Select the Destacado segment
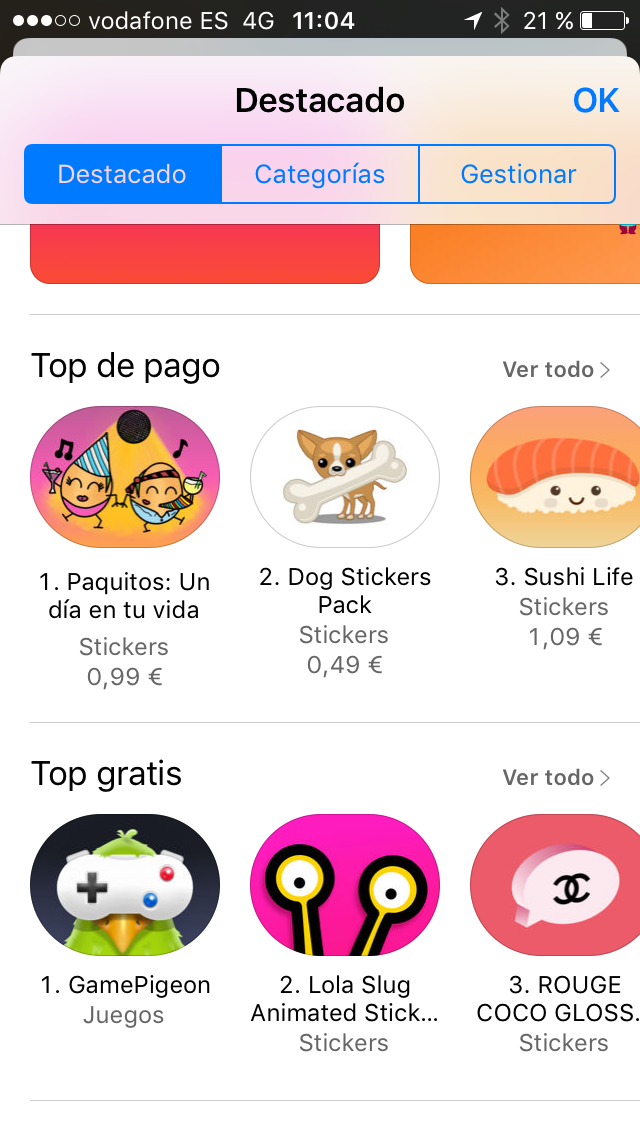Image resolution: width=640 pixels, height=1136 pixels. tap(122, 174)
